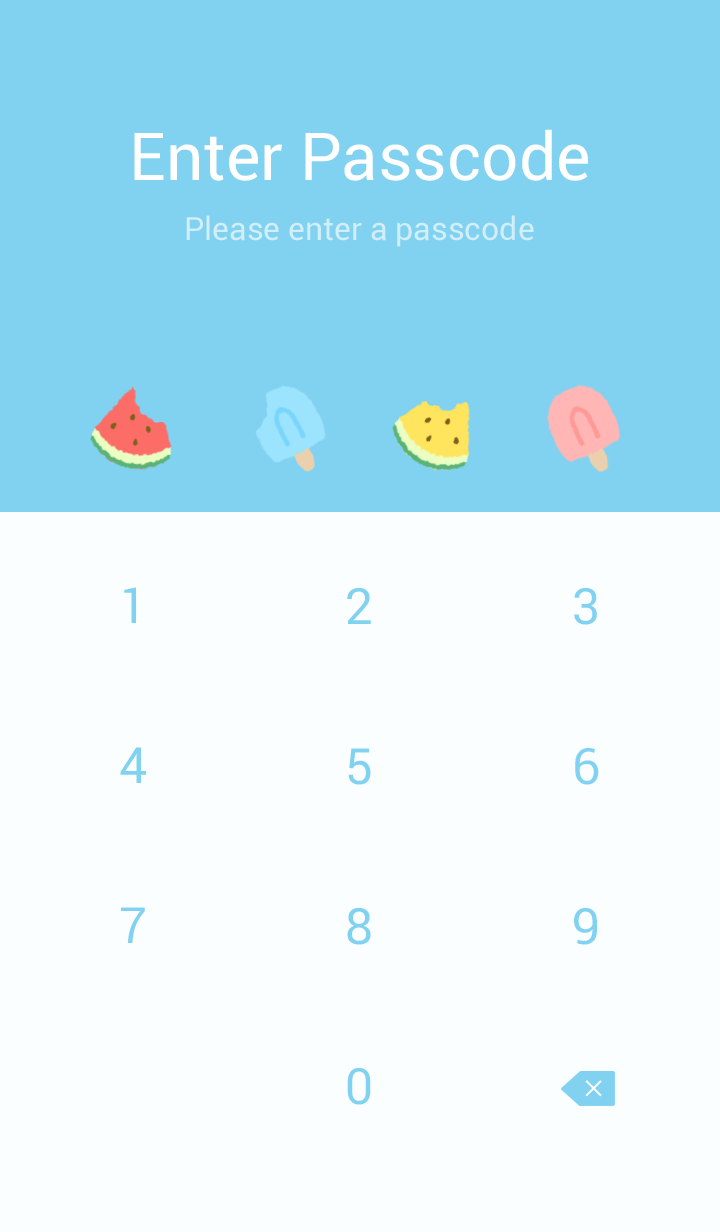The height and width of the screenshot is (1232, 720).
Task: Tap digit 5 on the keypad
Action: 359,767
